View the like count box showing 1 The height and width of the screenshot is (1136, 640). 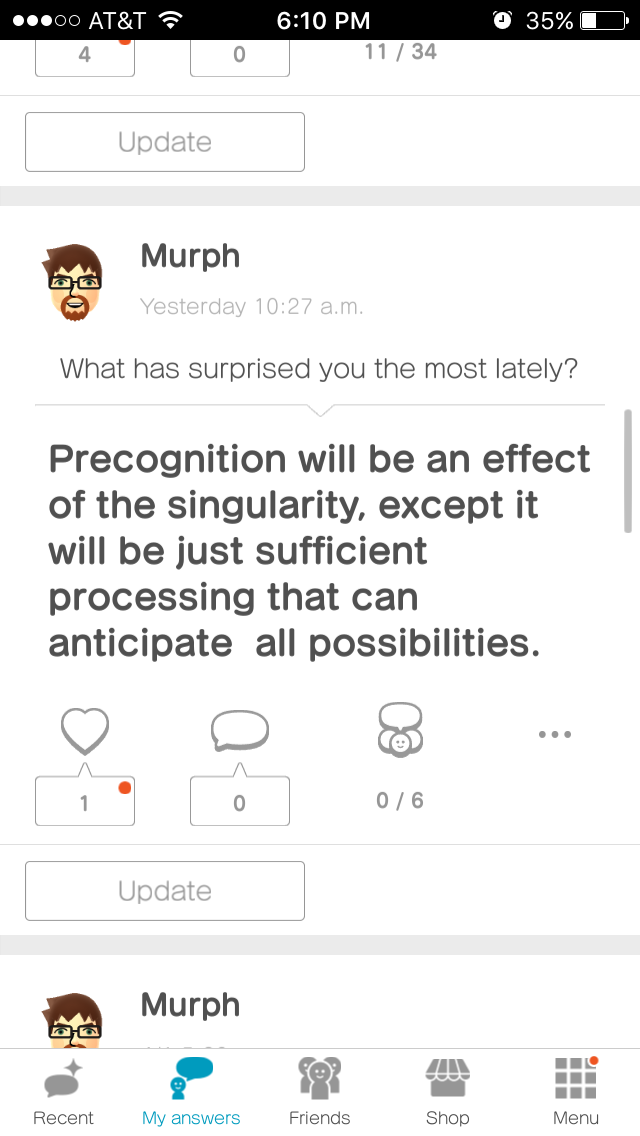point(85,802)
